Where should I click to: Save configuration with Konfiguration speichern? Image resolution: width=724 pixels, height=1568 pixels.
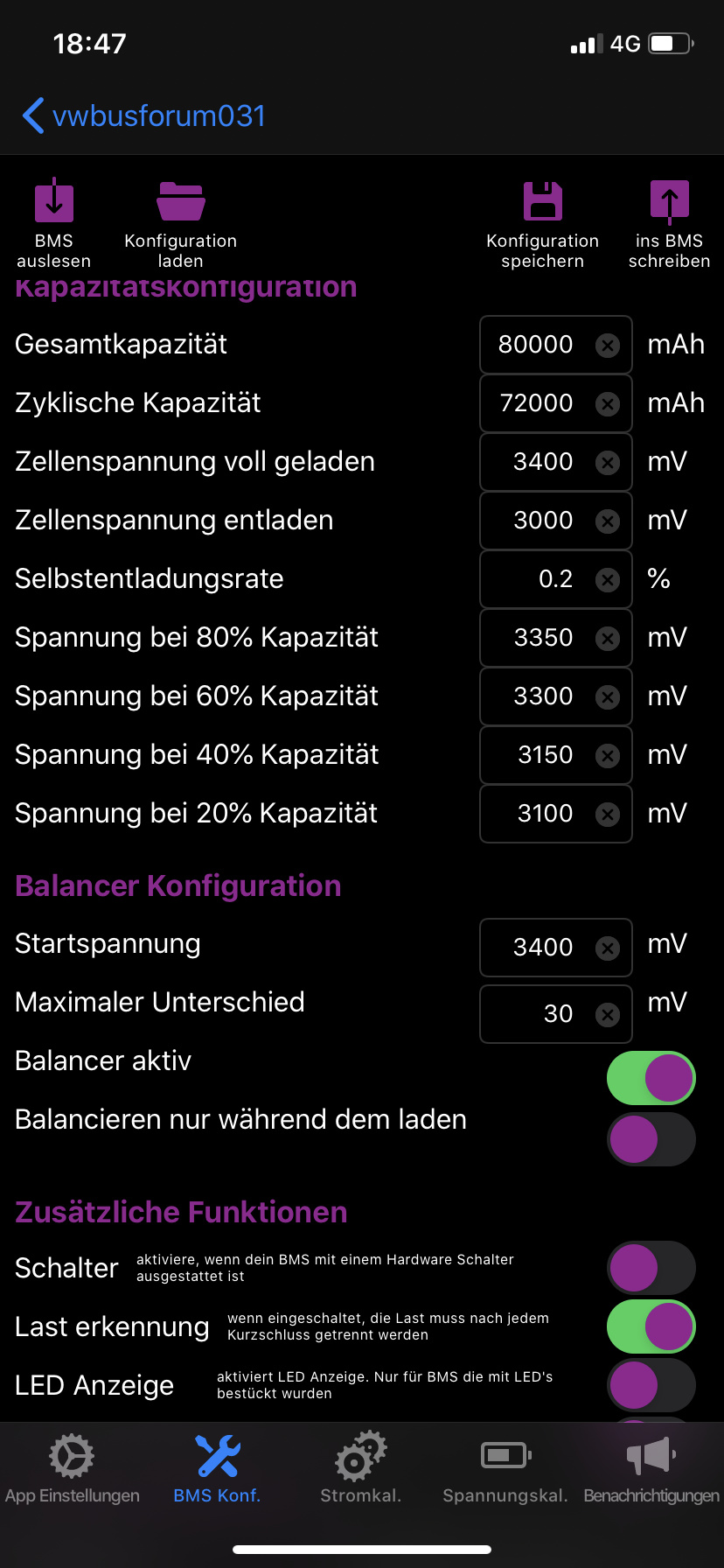tap(542, 225)
